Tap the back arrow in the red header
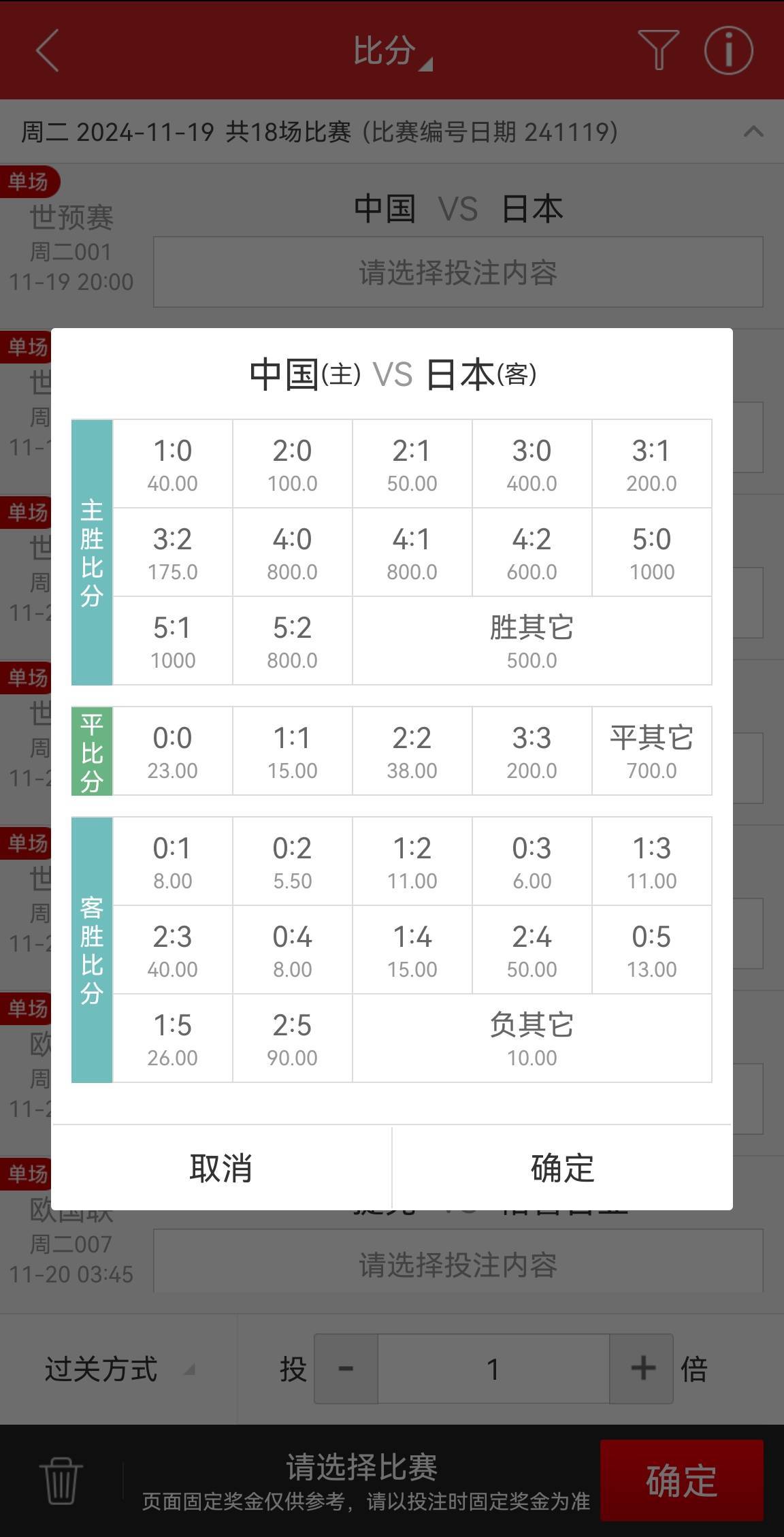This screenshot has height=1537, width=784. click(46, 50)
